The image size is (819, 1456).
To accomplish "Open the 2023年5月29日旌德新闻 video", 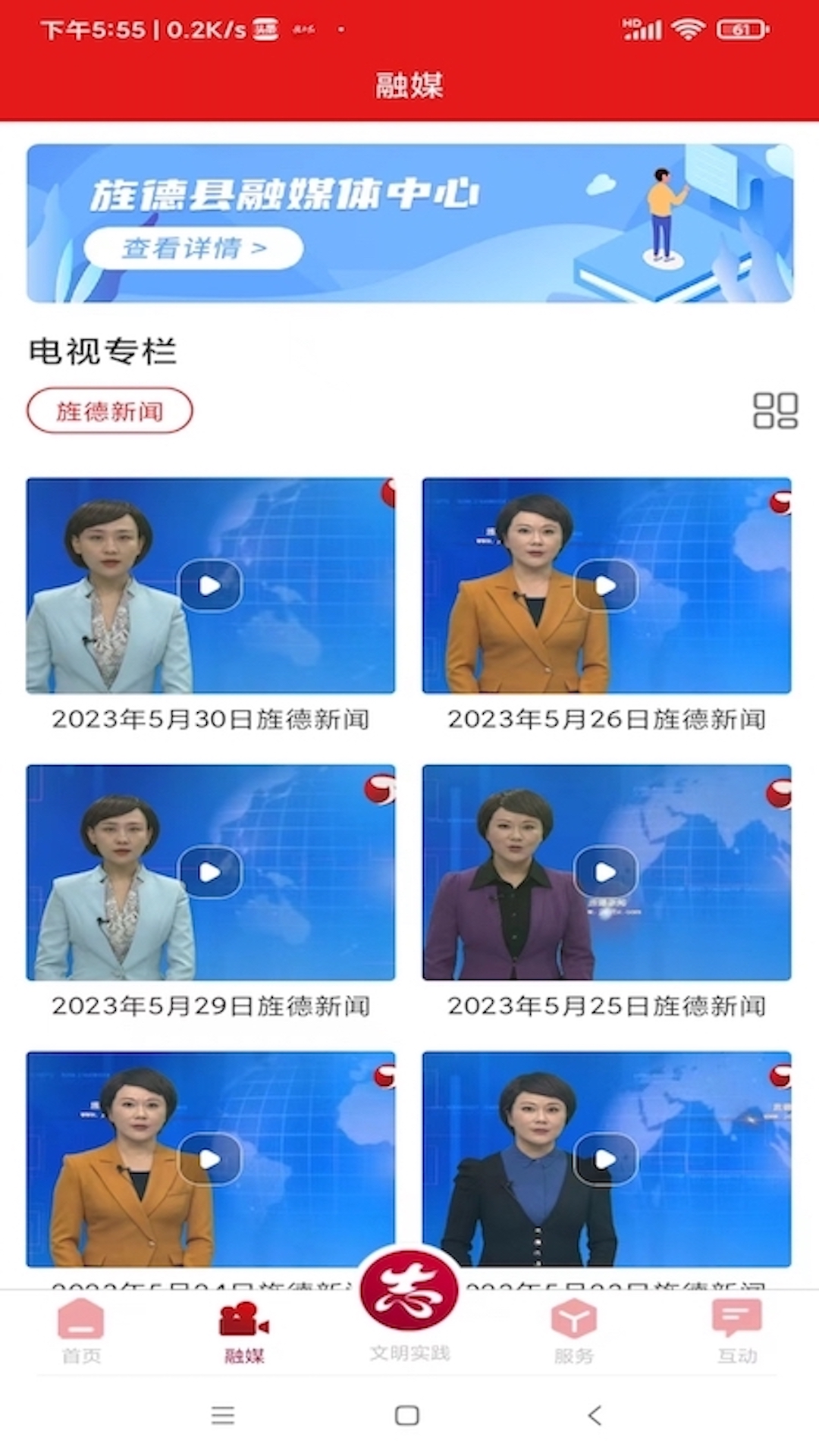I will [x=210, y=873].
